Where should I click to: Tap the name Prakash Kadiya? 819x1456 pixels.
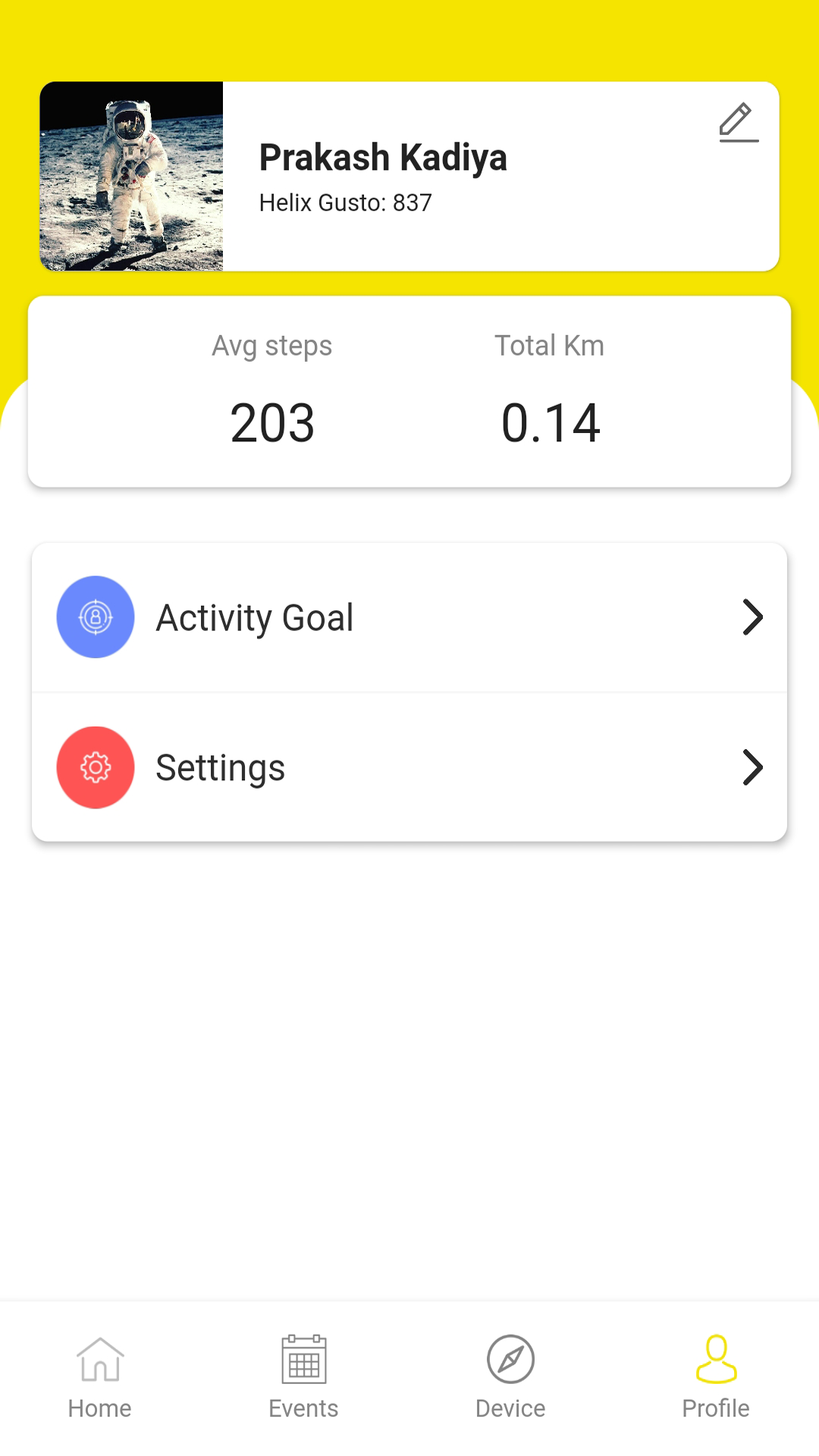[x=383, y=158]
